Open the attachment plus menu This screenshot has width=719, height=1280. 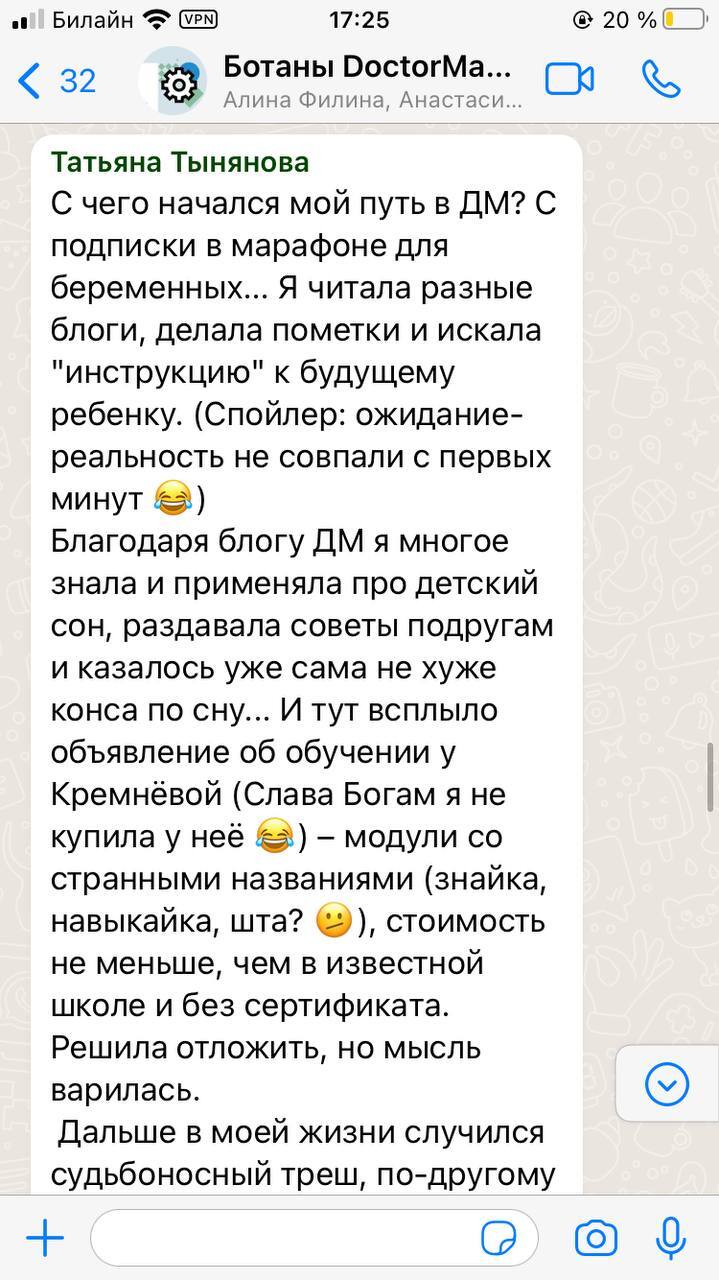[x=44, y=1240]
